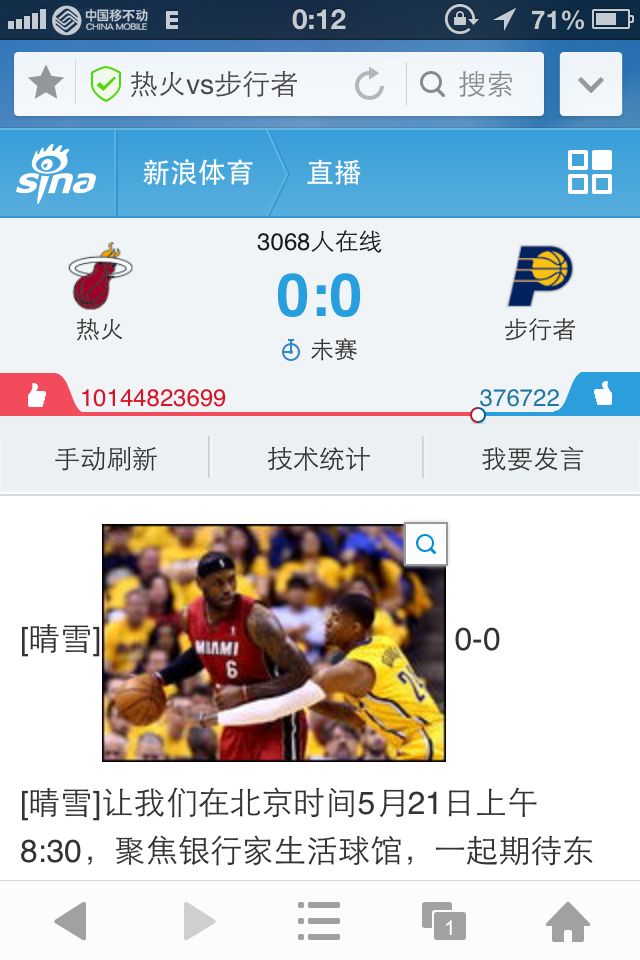Go back with the browser's left arrow
This screenshot has height=960, width=640.
coord(71,920)
